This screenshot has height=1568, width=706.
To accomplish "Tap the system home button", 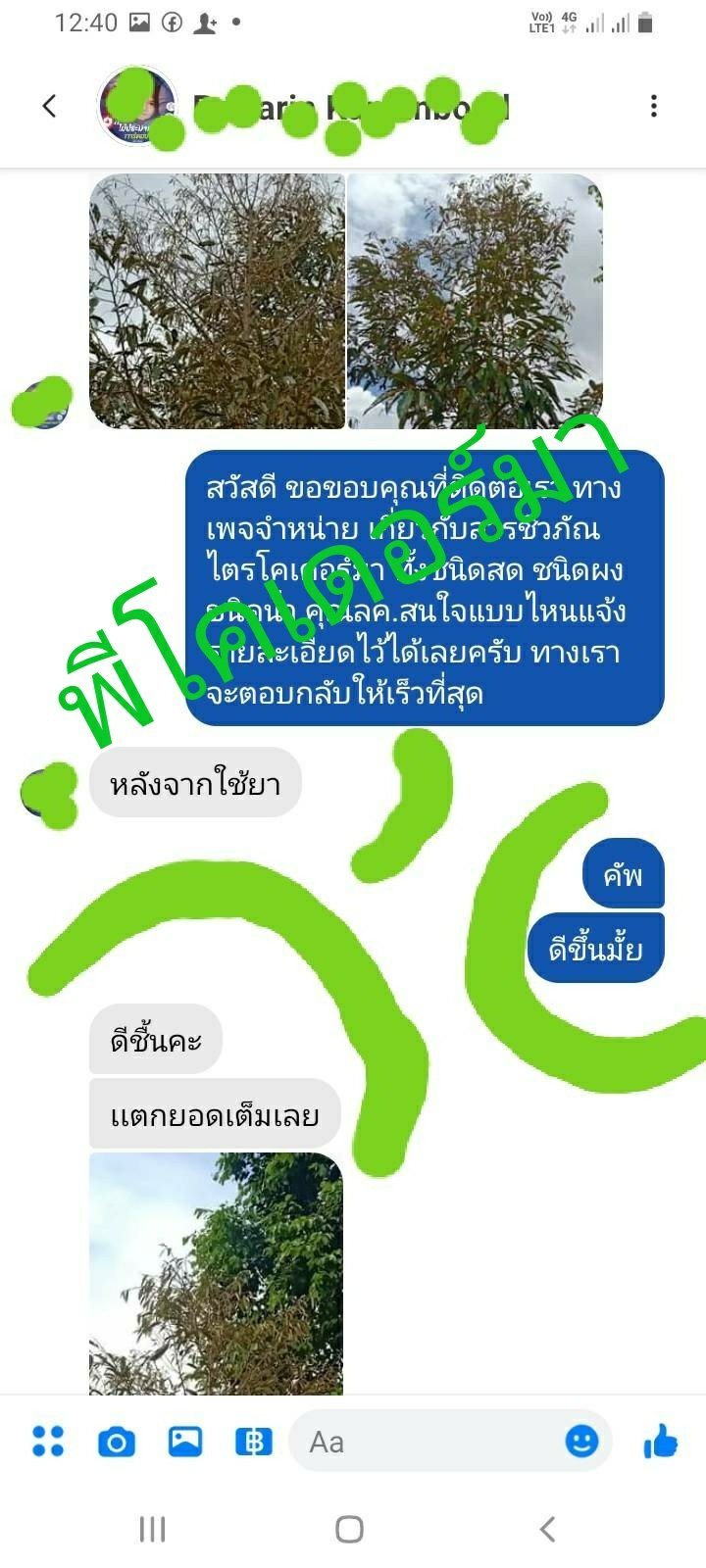I will coord(350,1529).
